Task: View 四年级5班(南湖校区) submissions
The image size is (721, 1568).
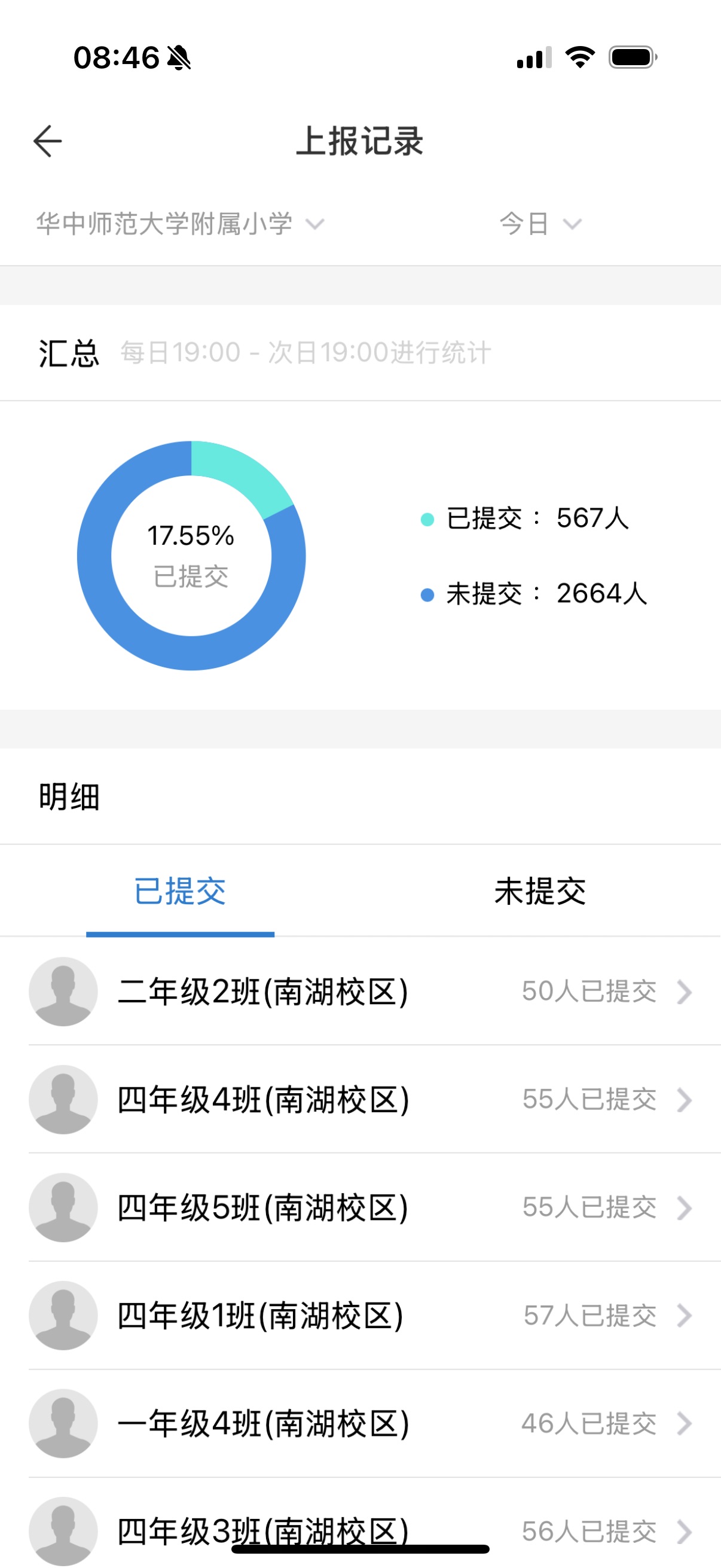Action: [360, 1207]
